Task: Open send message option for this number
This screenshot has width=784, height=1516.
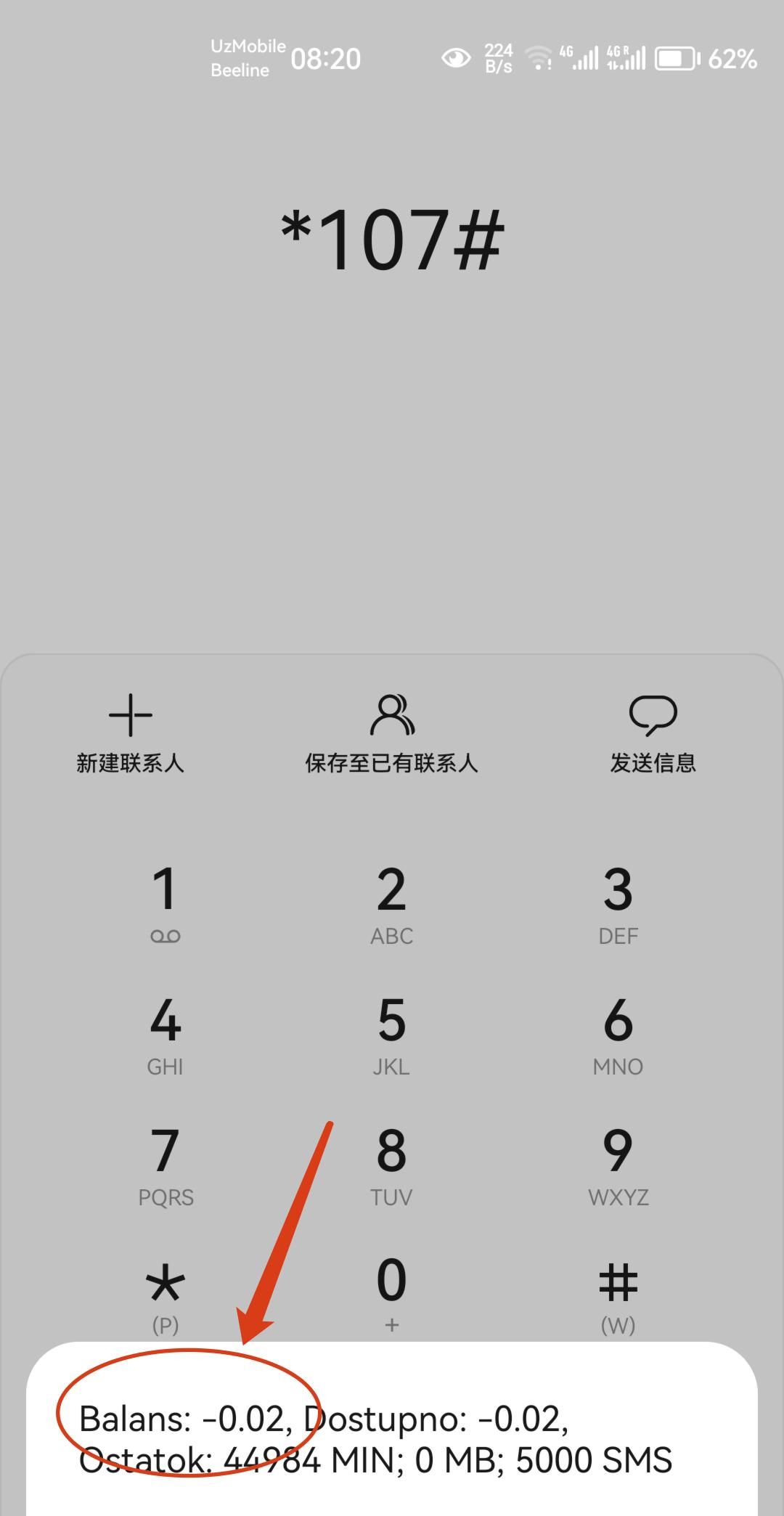Action: (x=653, y=733)
